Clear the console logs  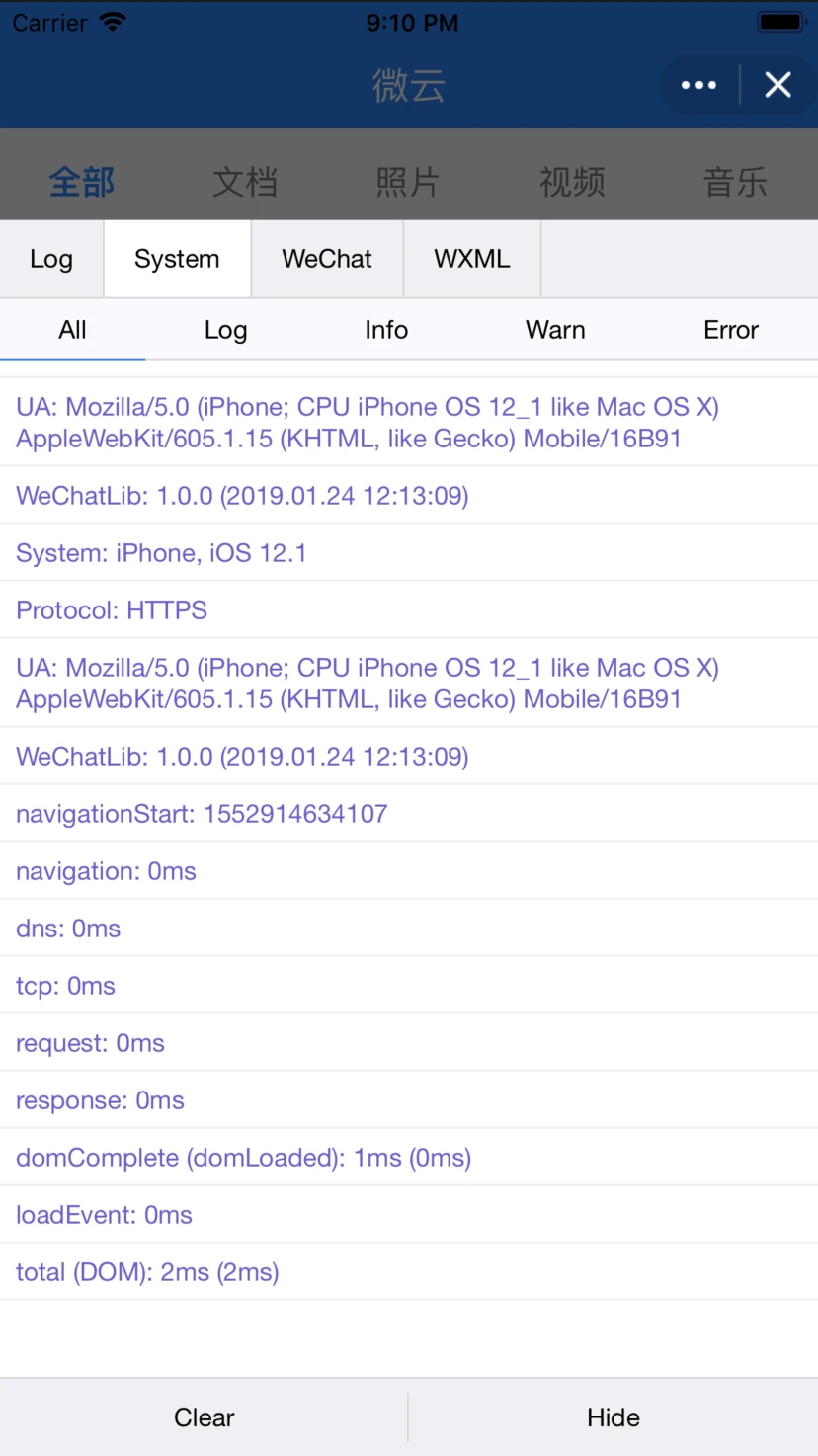[x=204, y=1417]
